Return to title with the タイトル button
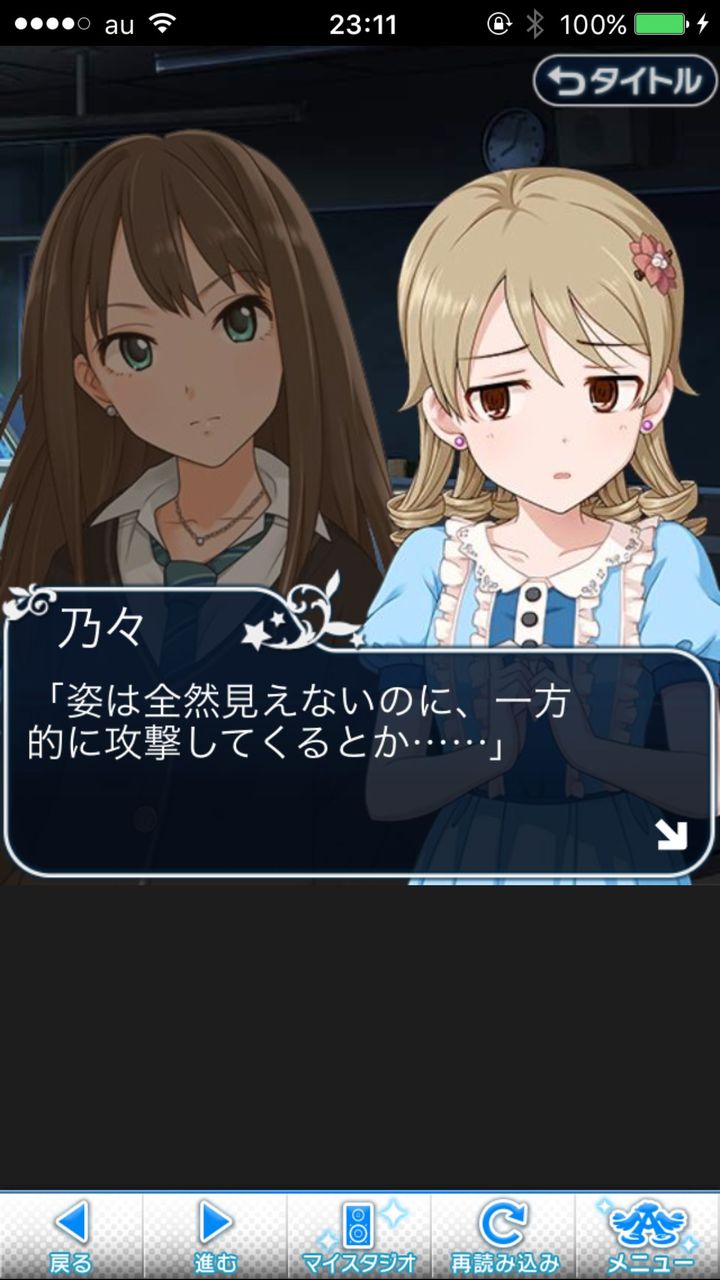Viewport: 720px width, 1280px height. (625, 81)
